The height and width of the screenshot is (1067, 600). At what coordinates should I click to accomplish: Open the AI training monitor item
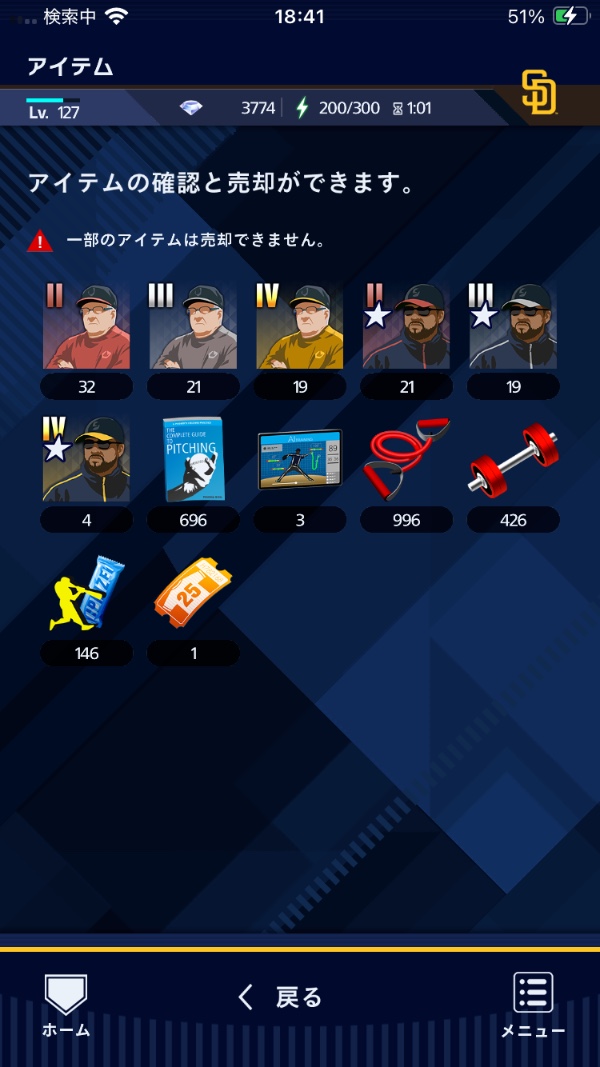(x=300, y=460)
